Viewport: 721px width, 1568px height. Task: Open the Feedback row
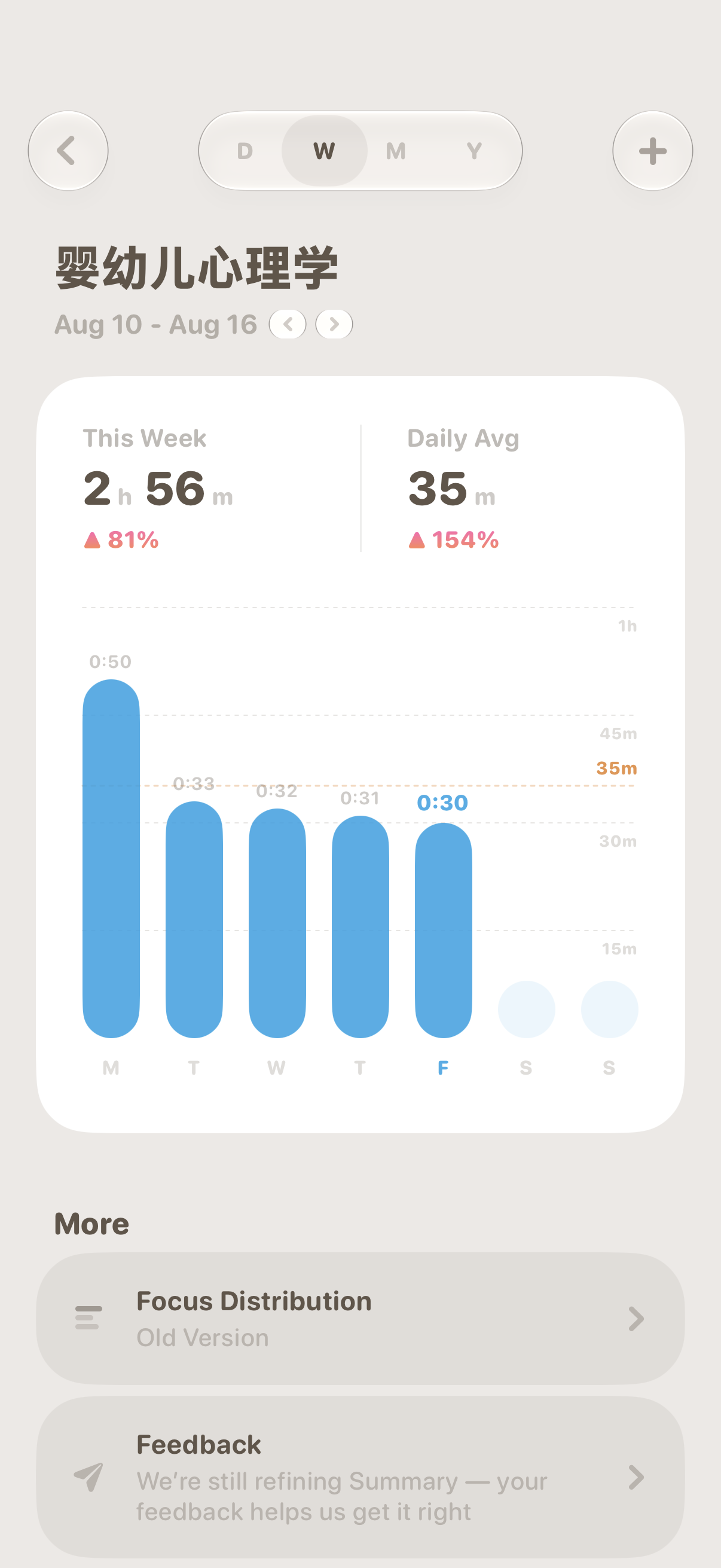[x=360, y=1477]
